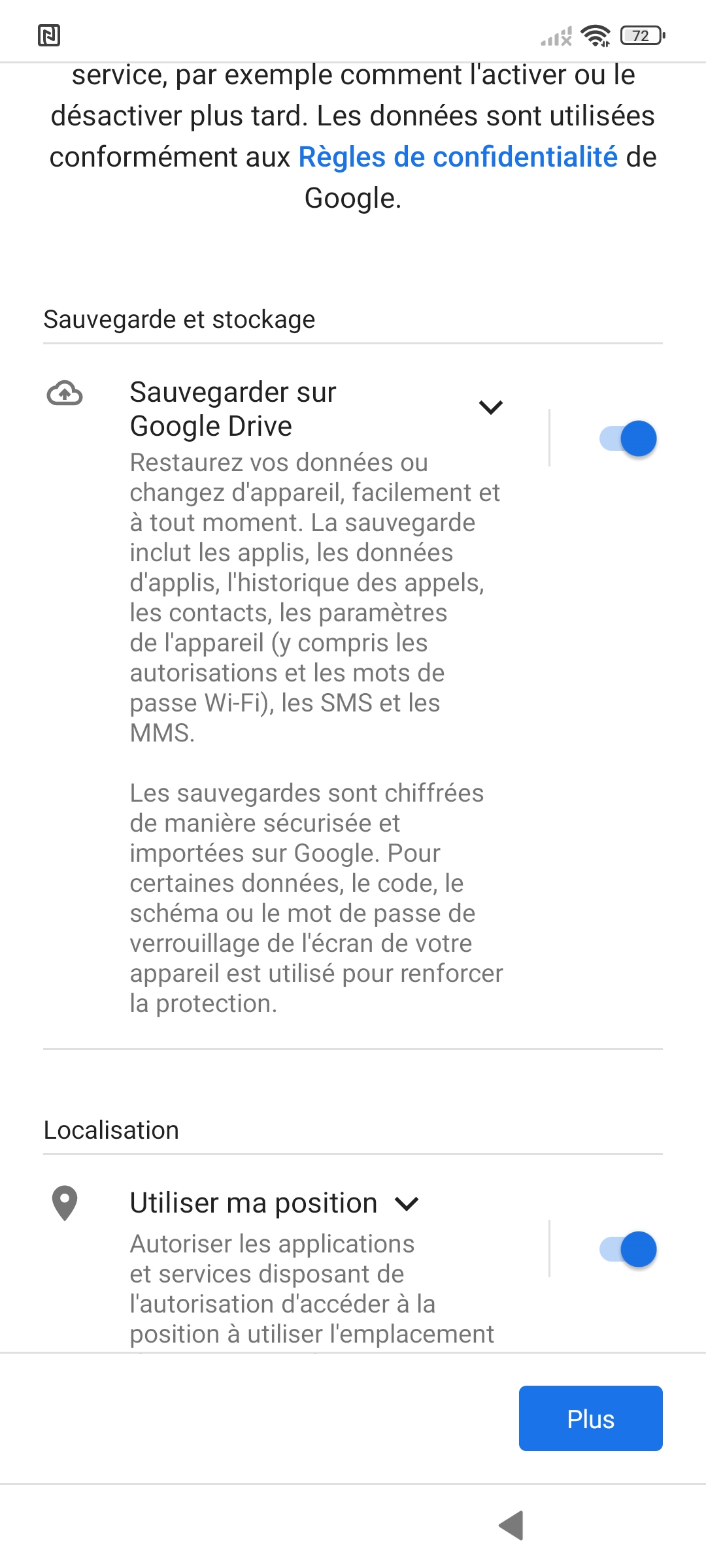706x1568 pixels.
Task: Expand the Sauvegarder sur Google Drive details
Action: (x=490, y=408)
